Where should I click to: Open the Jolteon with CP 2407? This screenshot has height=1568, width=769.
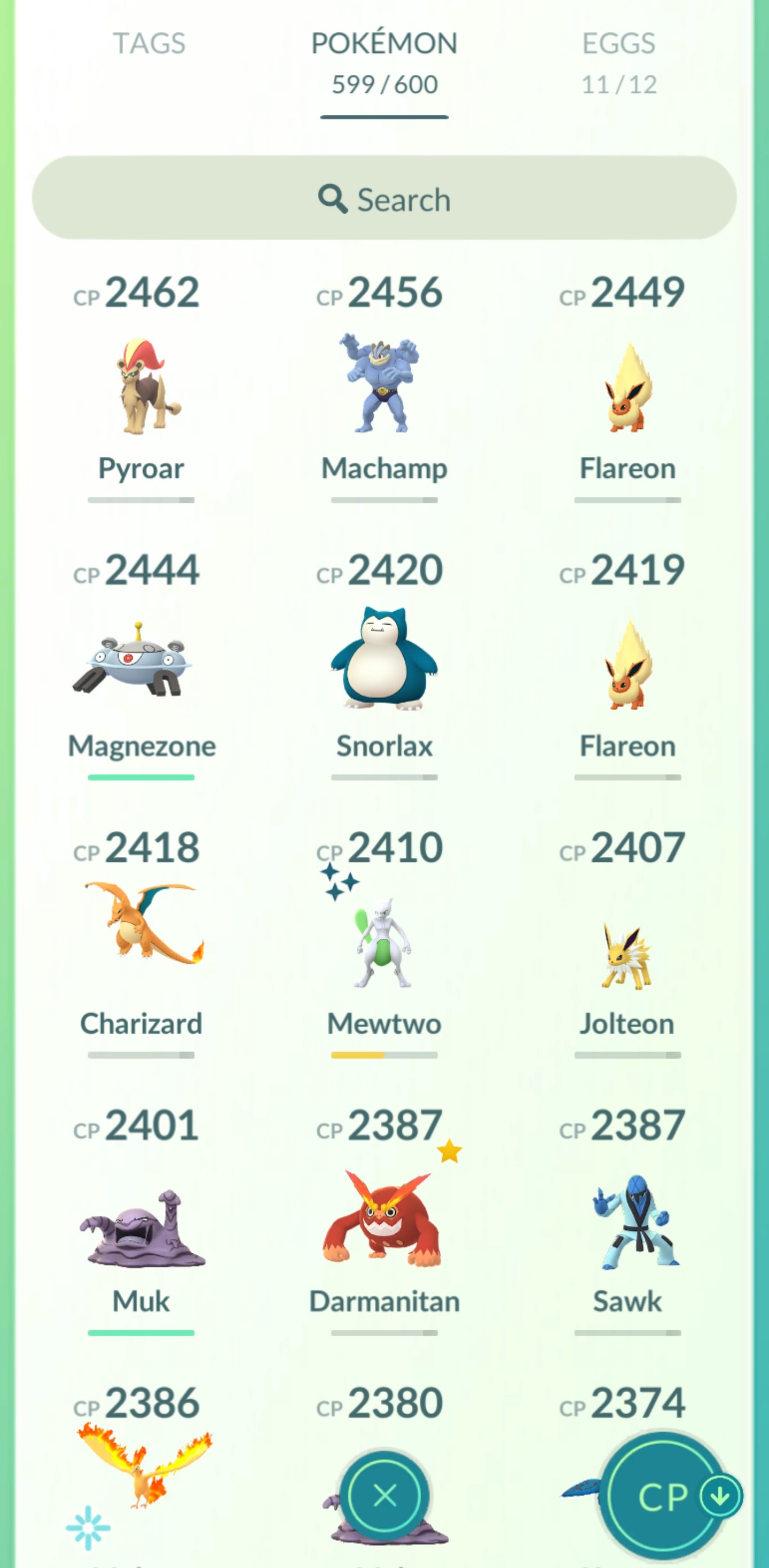[628, 941]
